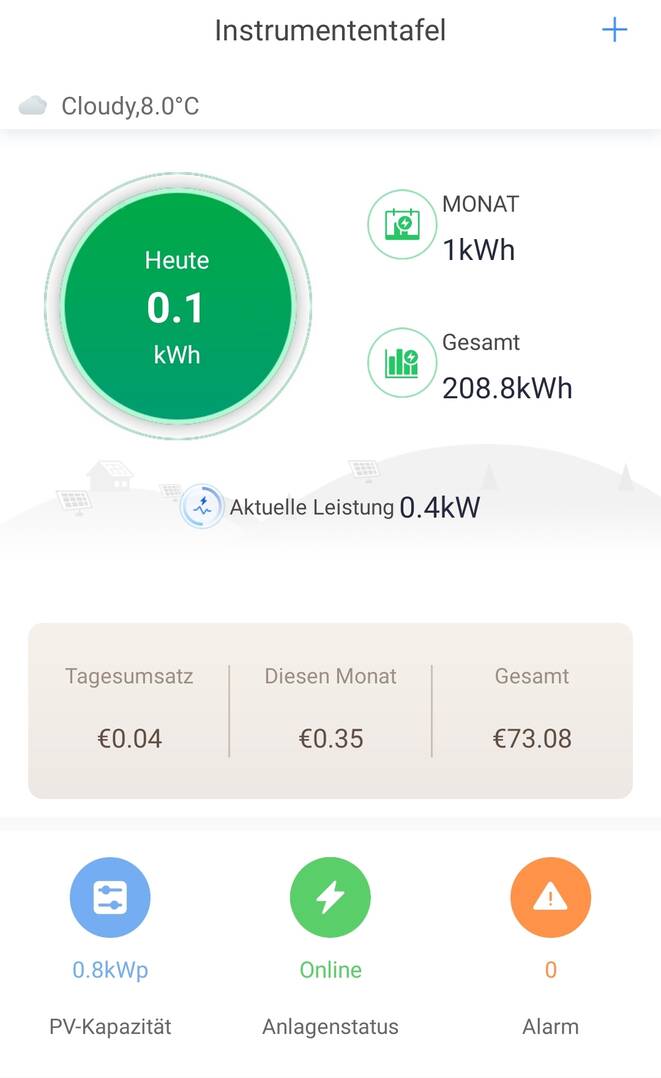The image size is (661, 1078).
Task: View the Alarm list
Action: [x=550, y=897]
